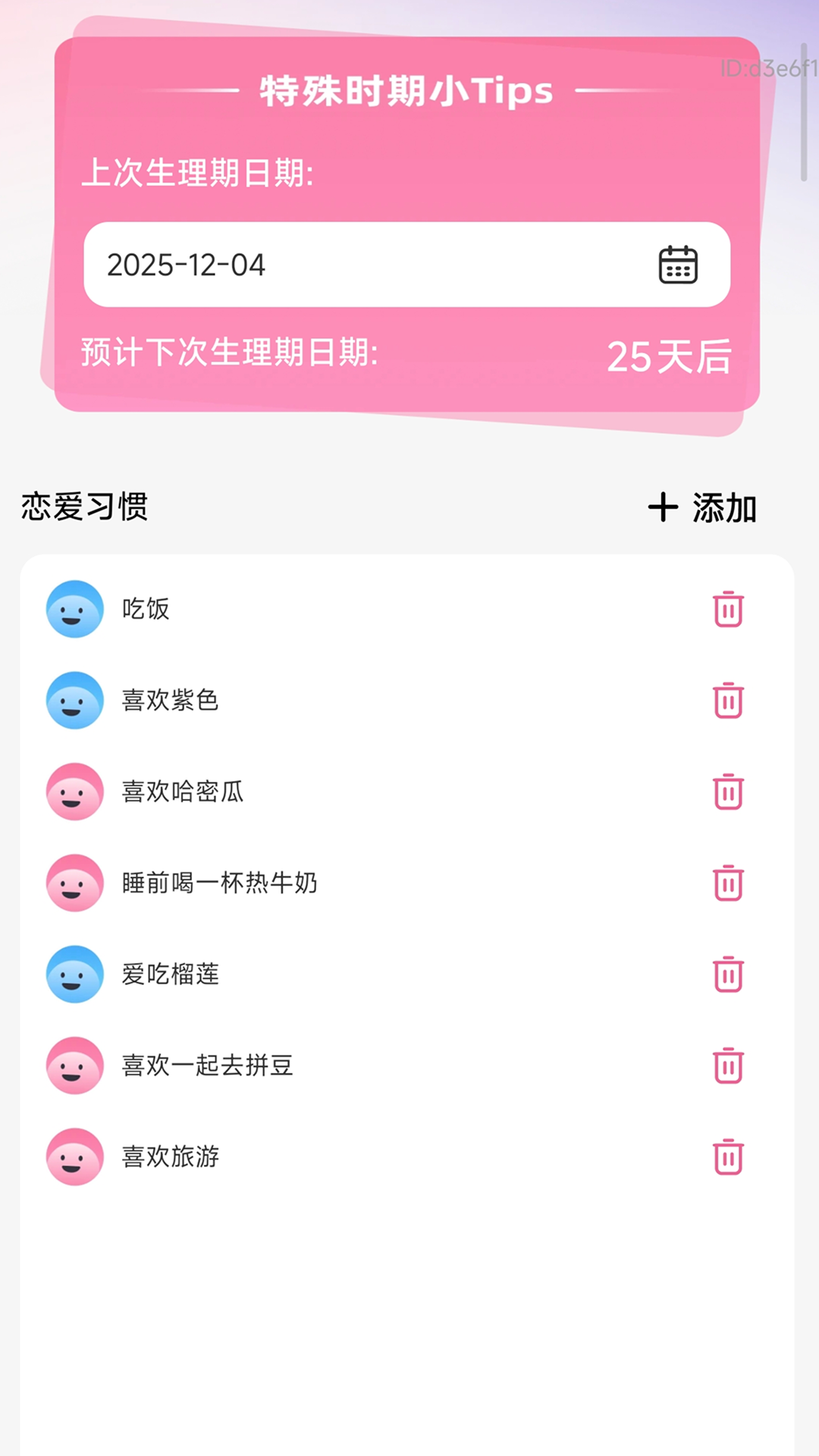Click the blue smiley avatar beside 爱吃榴莲

click(74, 975)
